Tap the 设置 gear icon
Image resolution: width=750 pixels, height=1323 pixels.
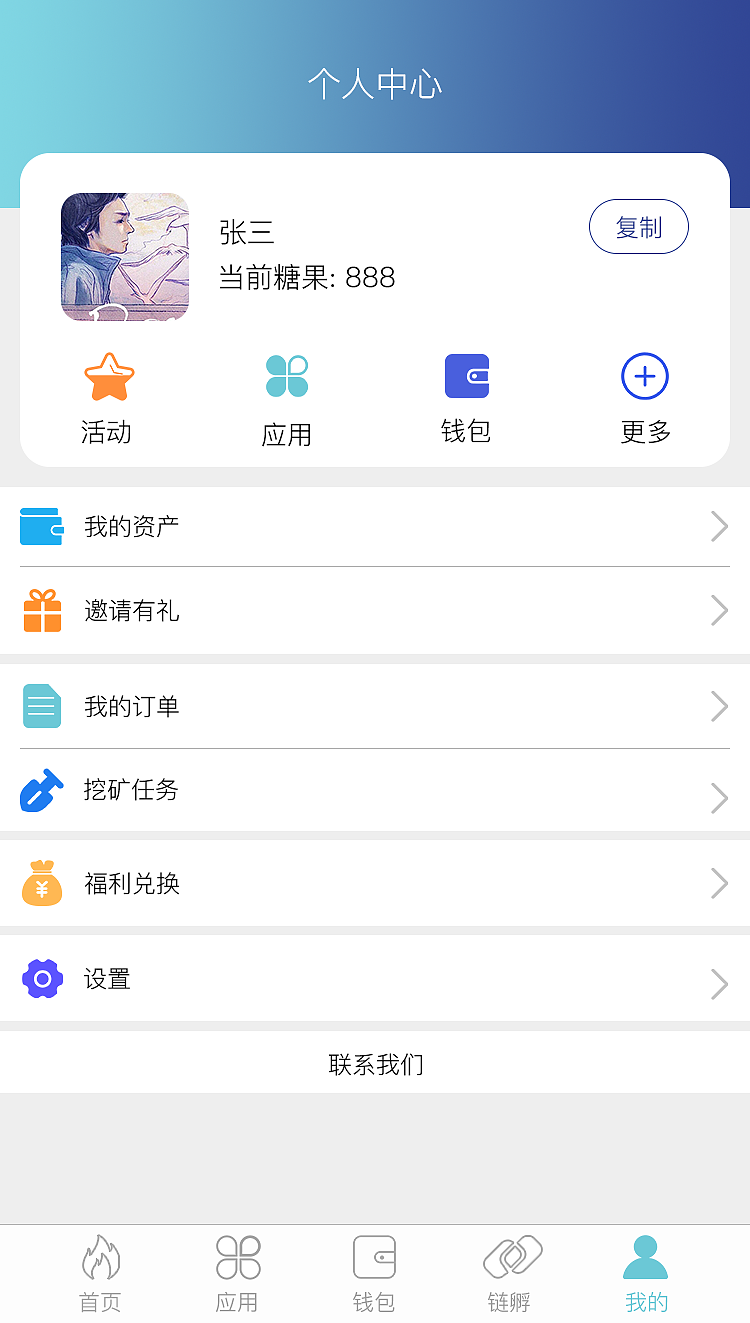(42, 978)
